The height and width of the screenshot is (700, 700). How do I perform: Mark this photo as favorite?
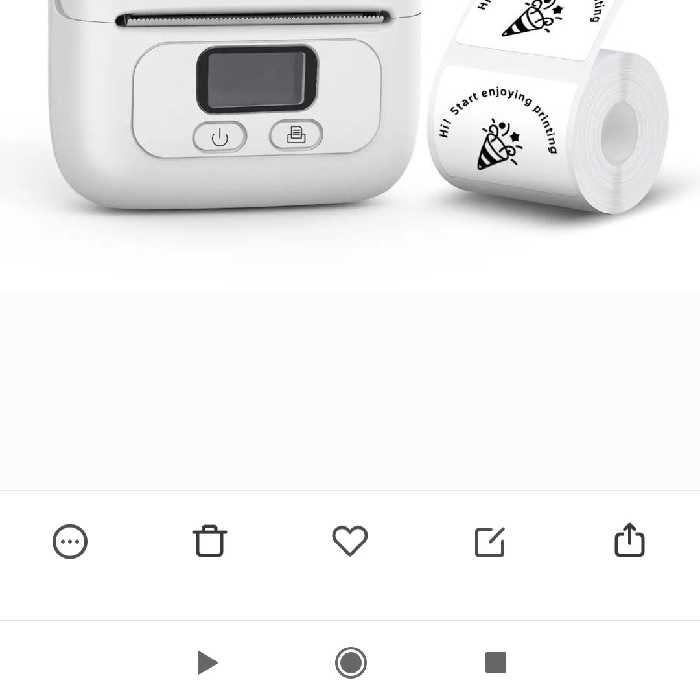pos(350,541)
